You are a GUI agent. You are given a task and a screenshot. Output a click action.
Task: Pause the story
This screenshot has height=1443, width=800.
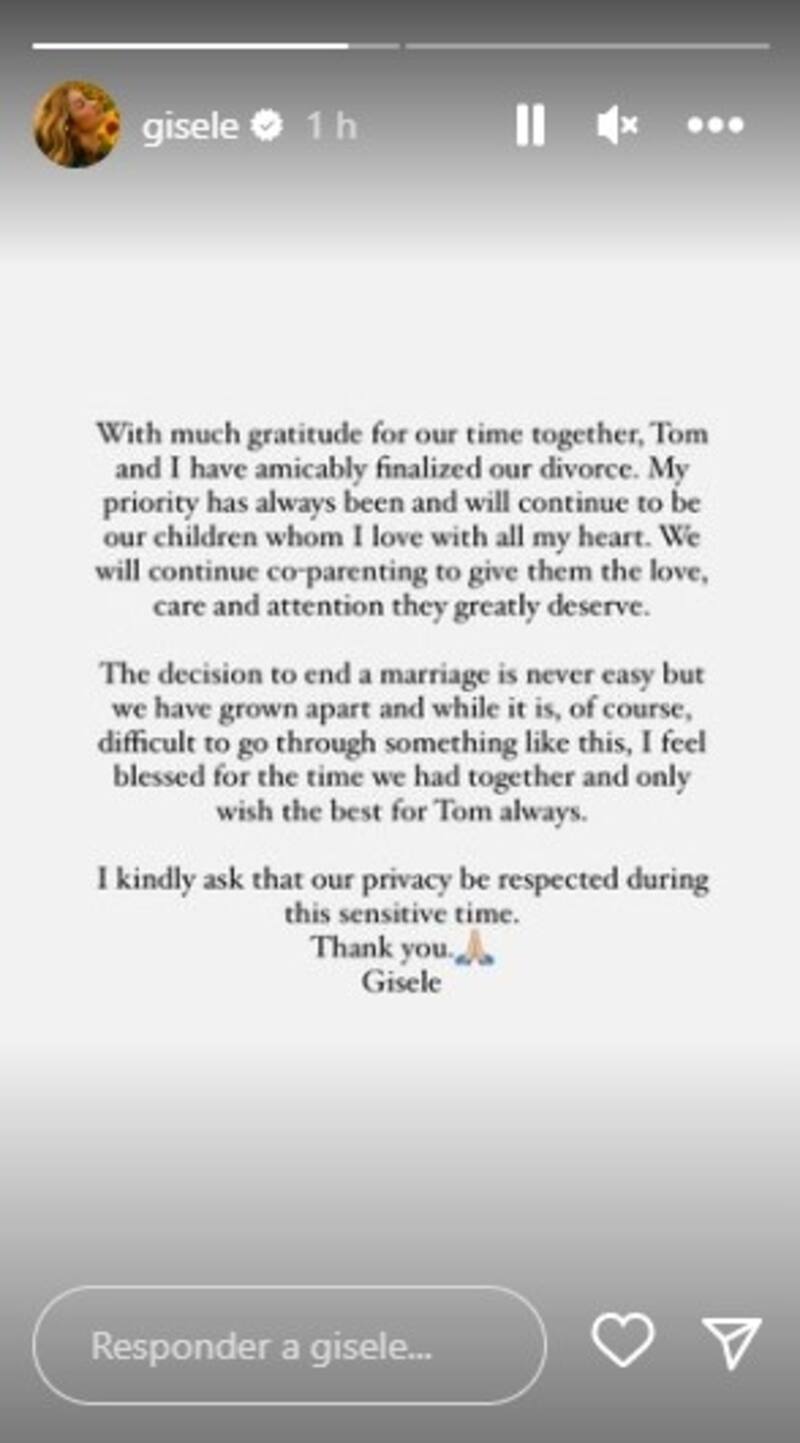(530, 126)
